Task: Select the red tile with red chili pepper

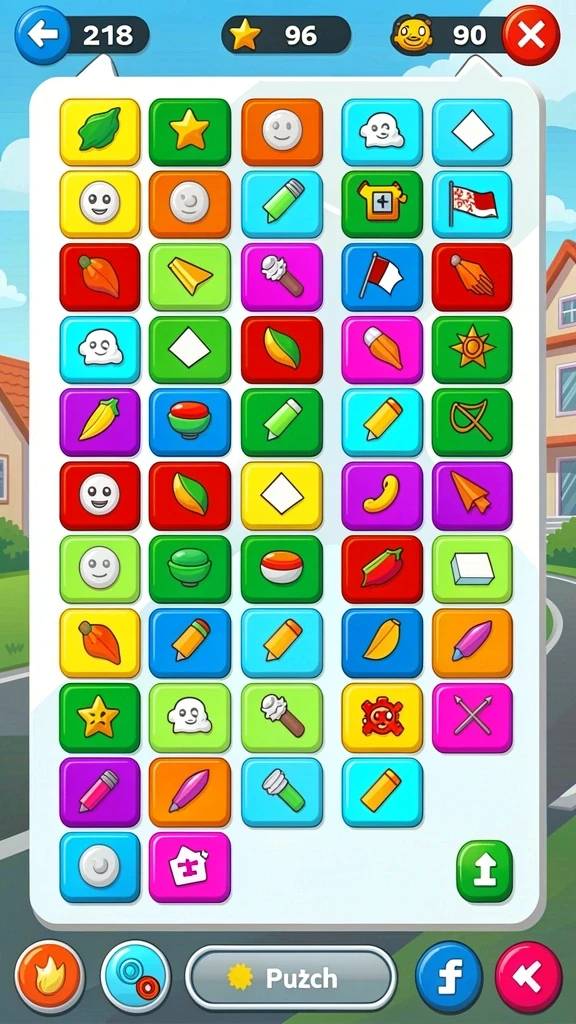Action: pos(382,569)
